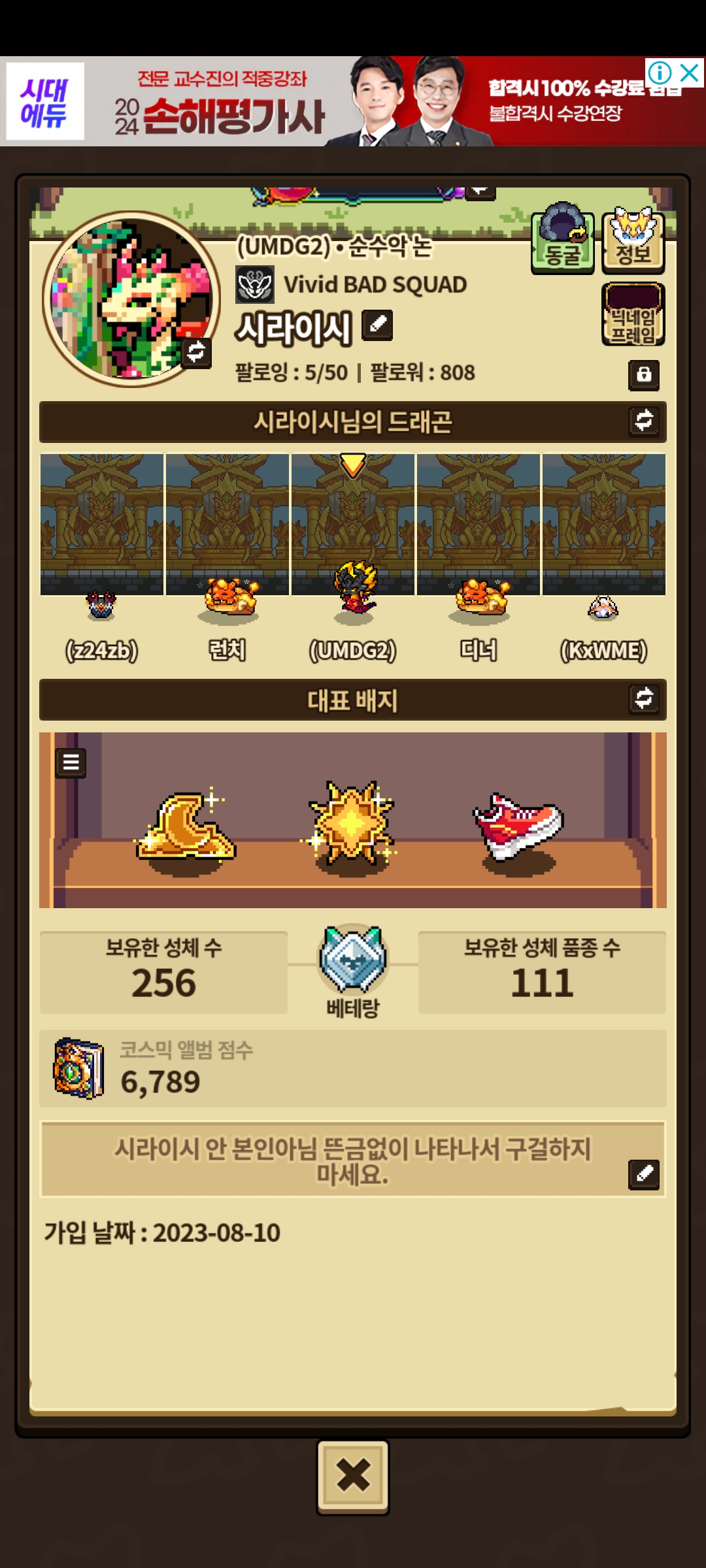Open the badge shelf list menu
Viewport: 706px width, 1568px height.
[71, 762]
